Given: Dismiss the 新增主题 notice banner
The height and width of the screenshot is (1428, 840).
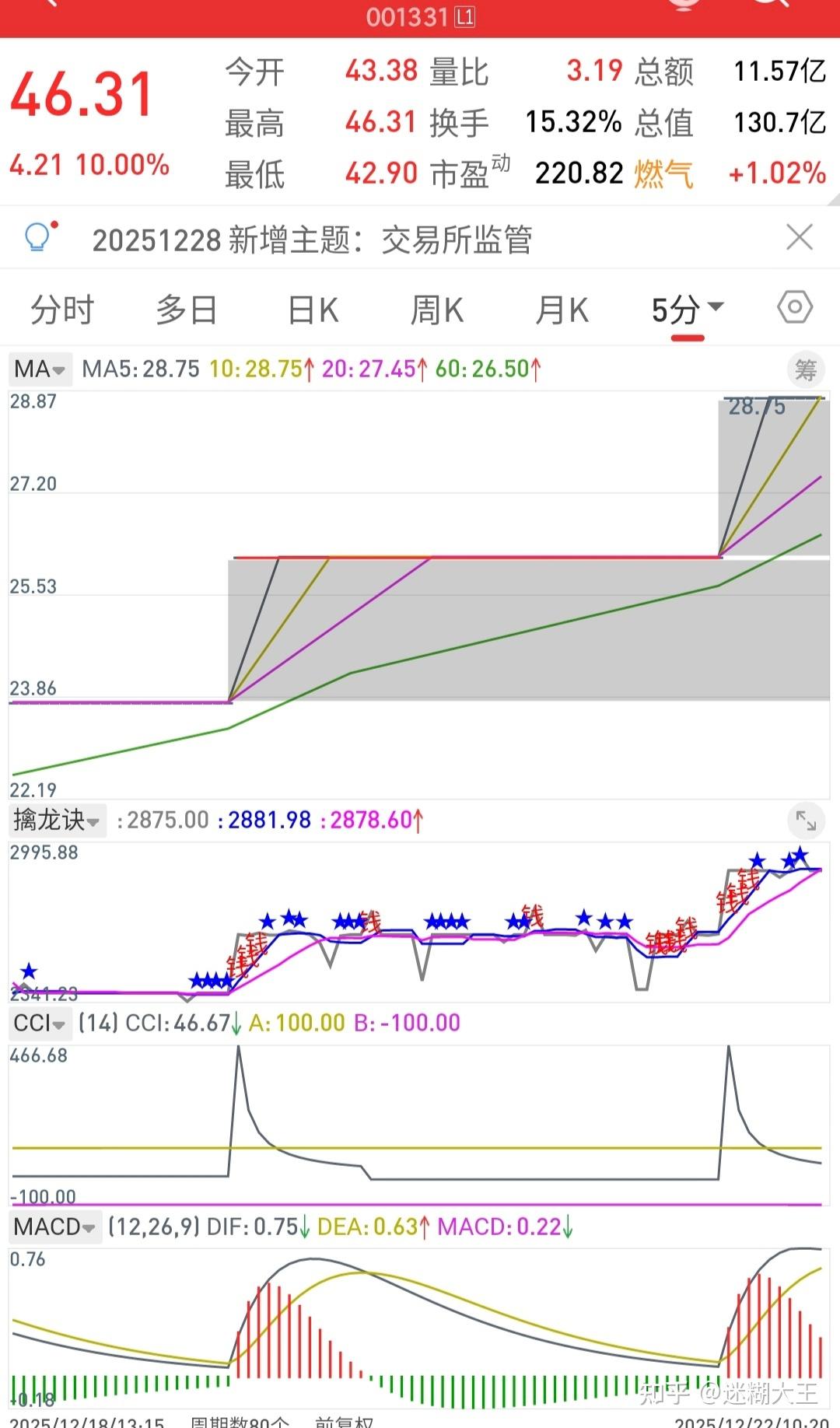Looking at the screenshot, I should pos(799,237).
